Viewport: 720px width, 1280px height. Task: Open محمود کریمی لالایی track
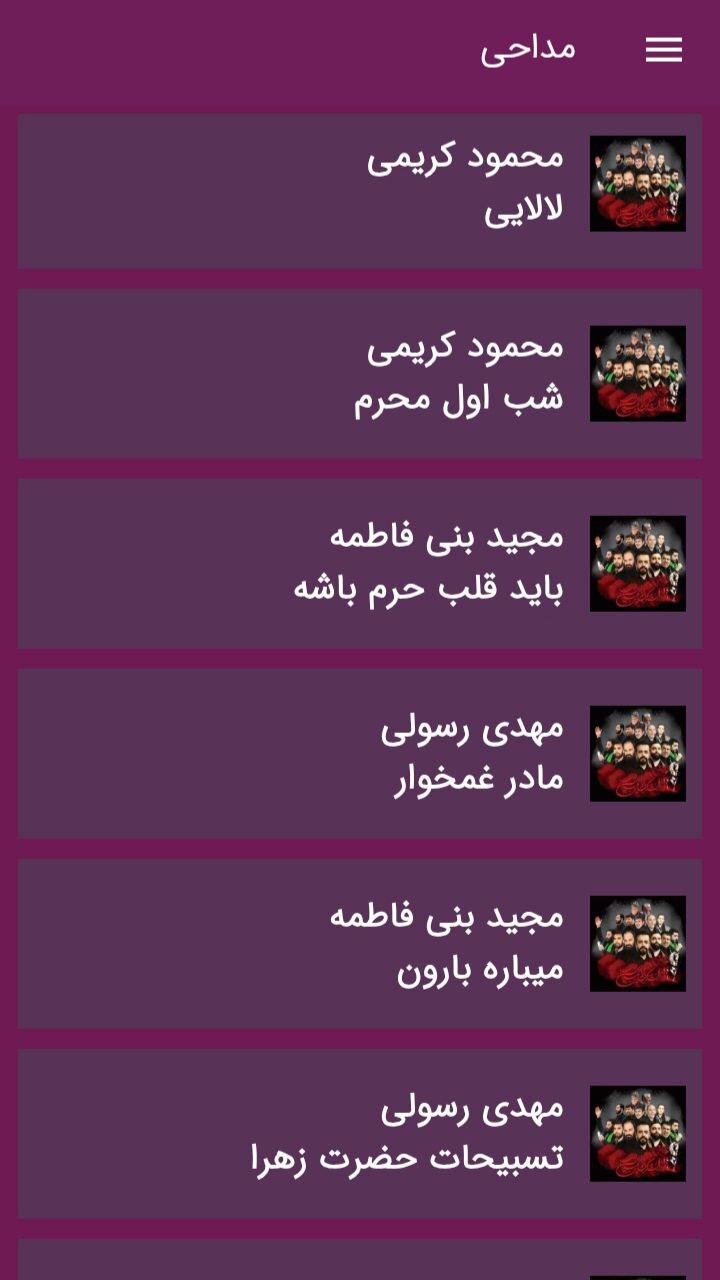point(360,190)
